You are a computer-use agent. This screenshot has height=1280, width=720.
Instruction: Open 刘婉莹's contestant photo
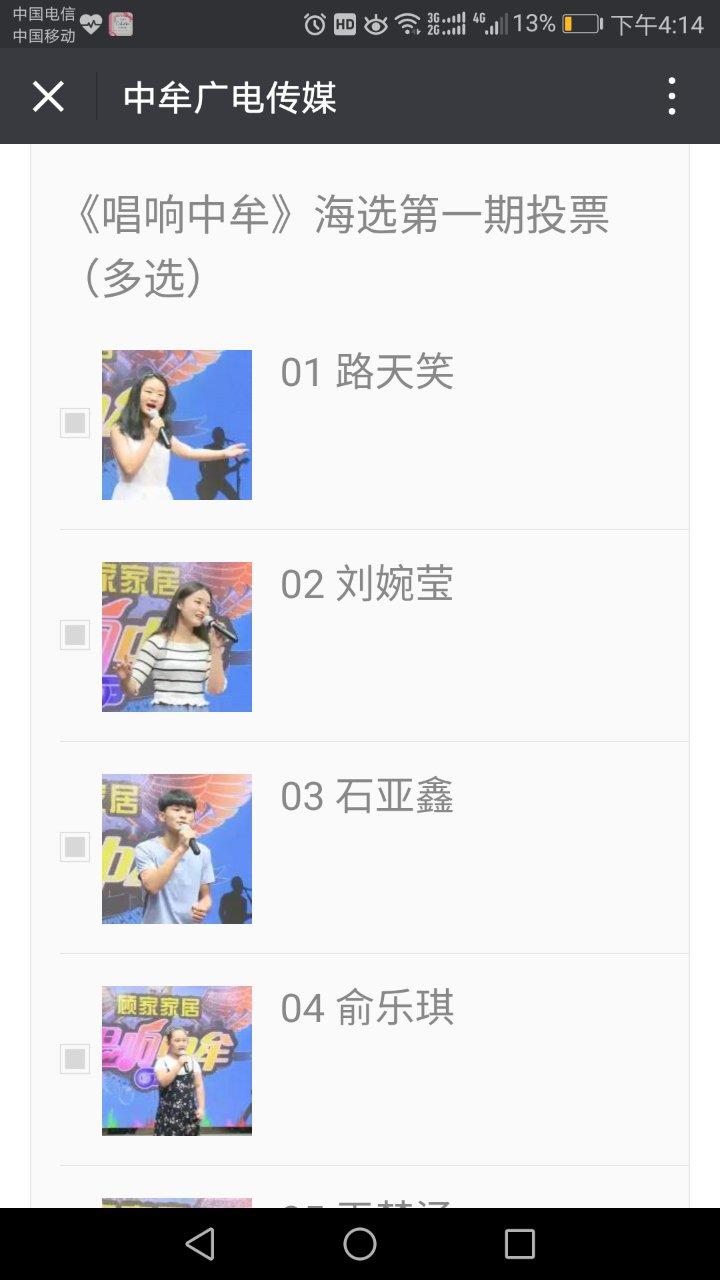pos(177,637)
